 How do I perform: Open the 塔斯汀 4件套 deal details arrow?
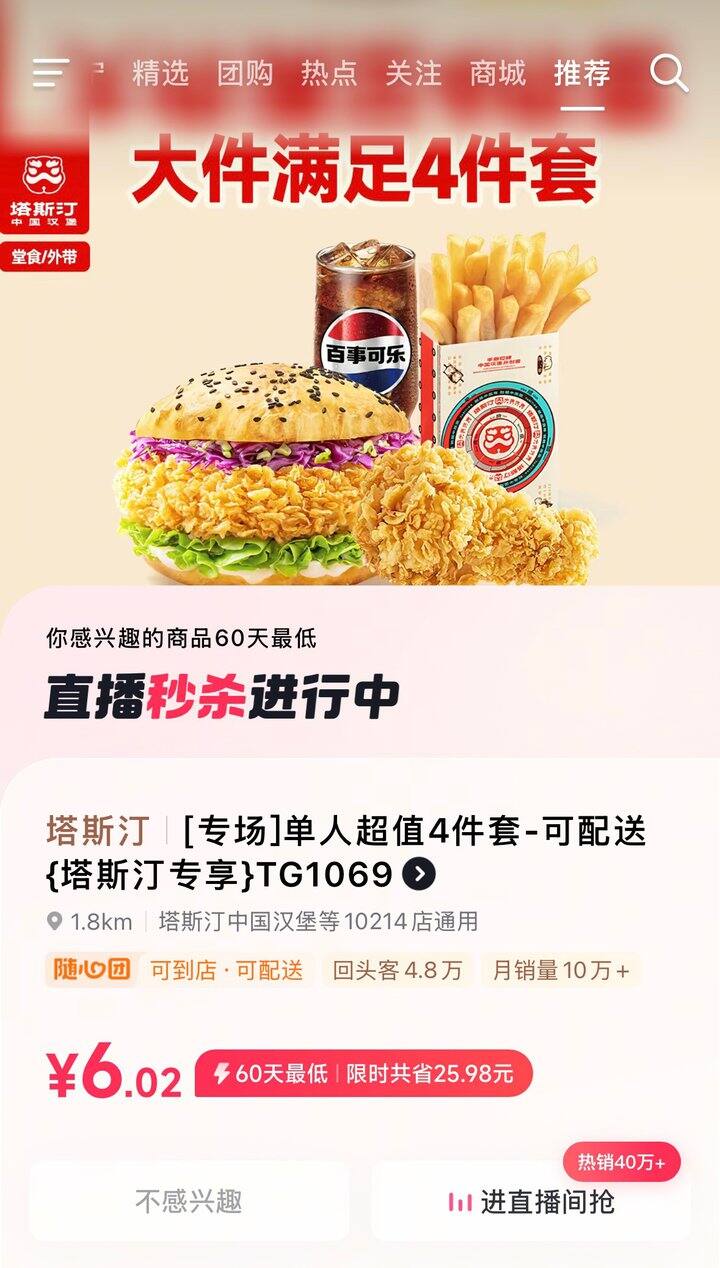(419, 875)
